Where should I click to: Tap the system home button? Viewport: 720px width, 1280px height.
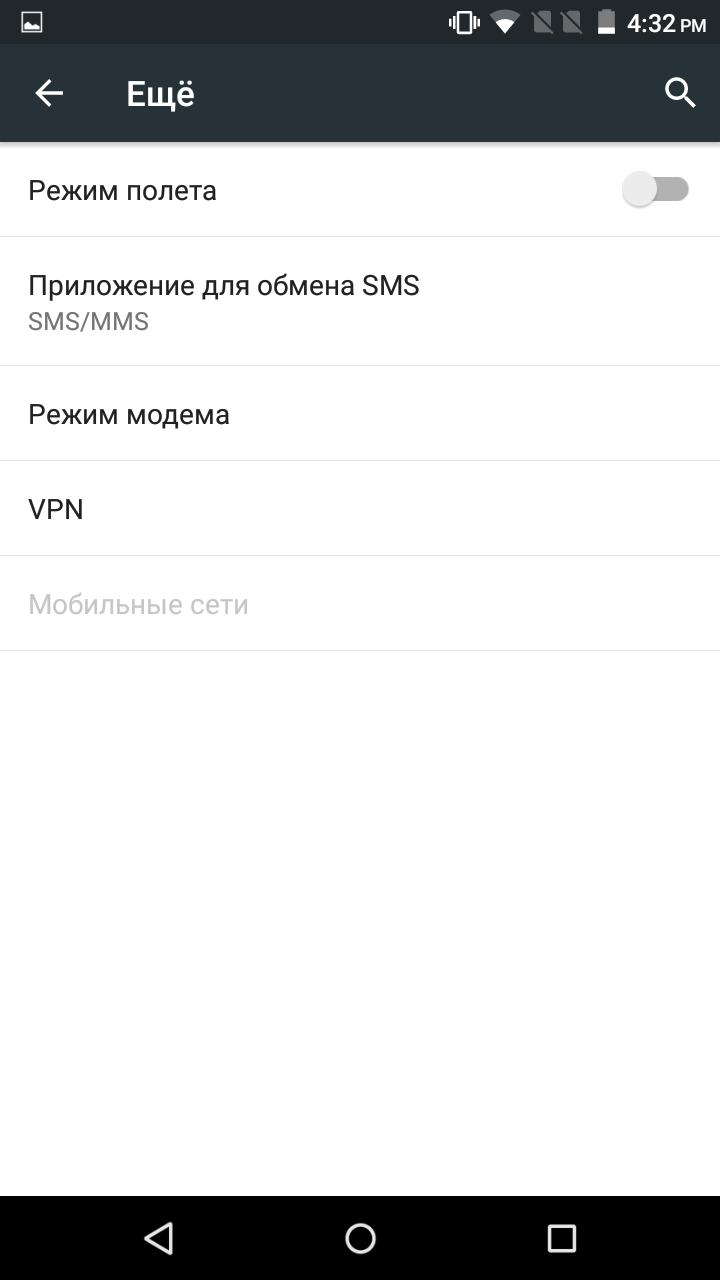coord(360,1238)
